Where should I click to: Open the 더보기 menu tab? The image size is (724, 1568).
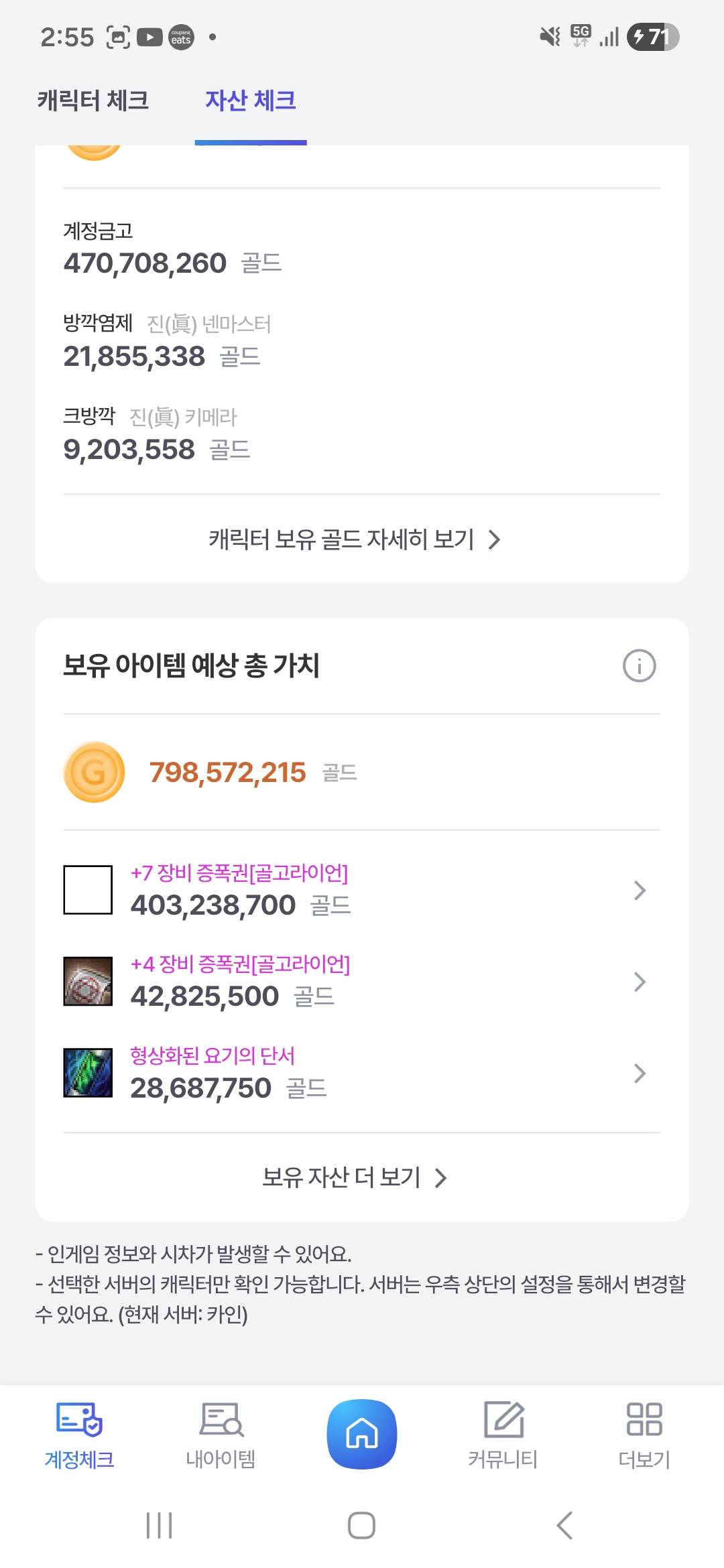click(x=644, y=1435)
